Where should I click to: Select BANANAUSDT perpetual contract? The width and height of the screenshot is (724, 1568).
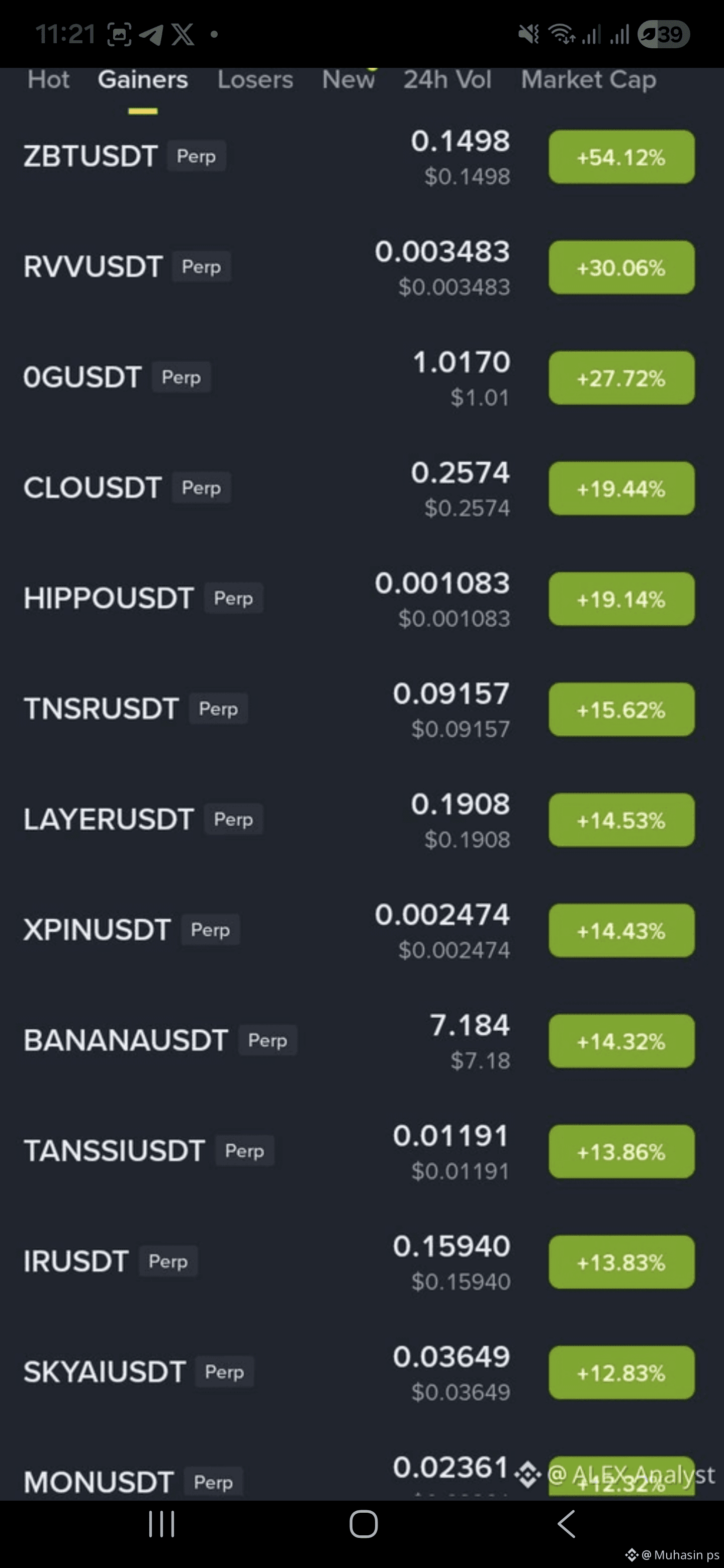click(125, 1040)
